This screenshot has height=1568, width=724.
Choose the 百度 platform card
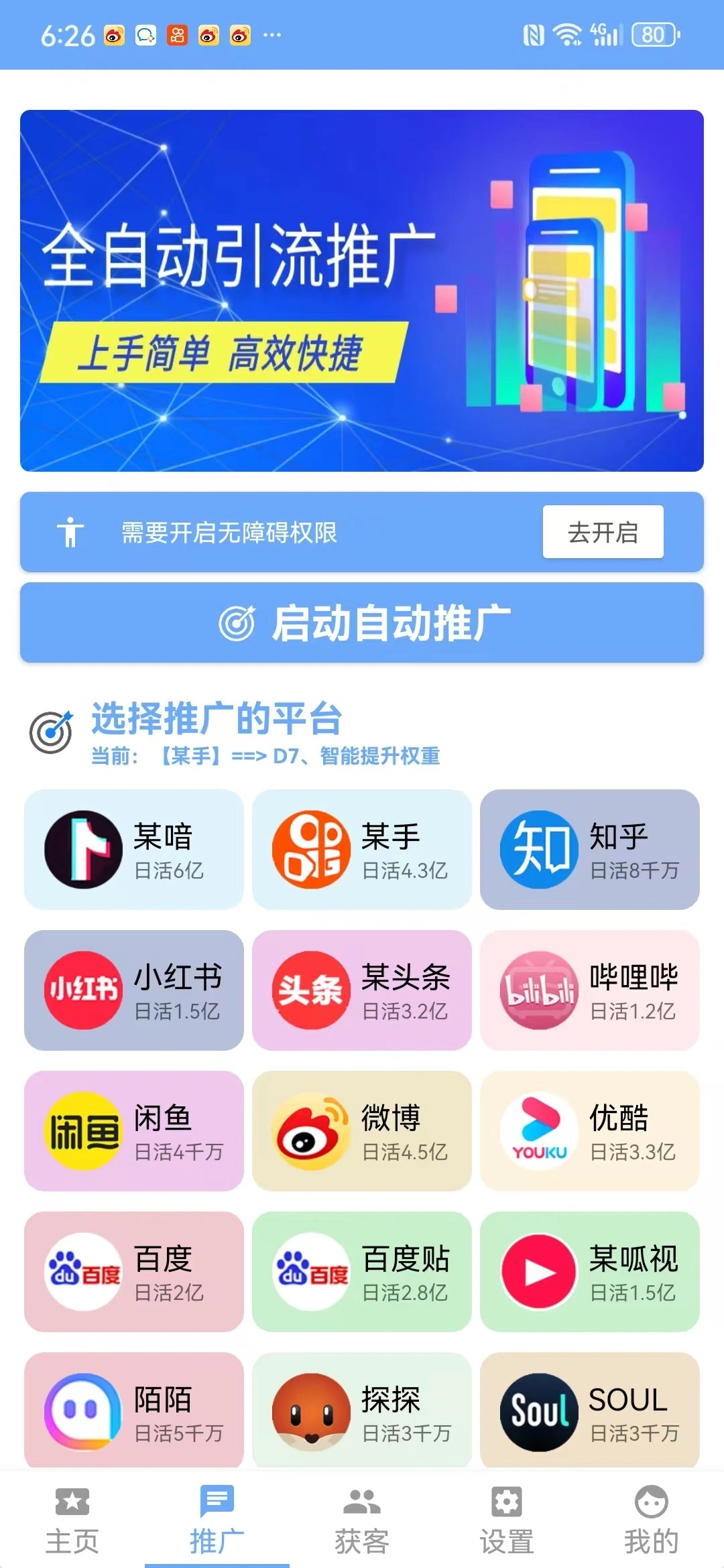pos(134,1271)
